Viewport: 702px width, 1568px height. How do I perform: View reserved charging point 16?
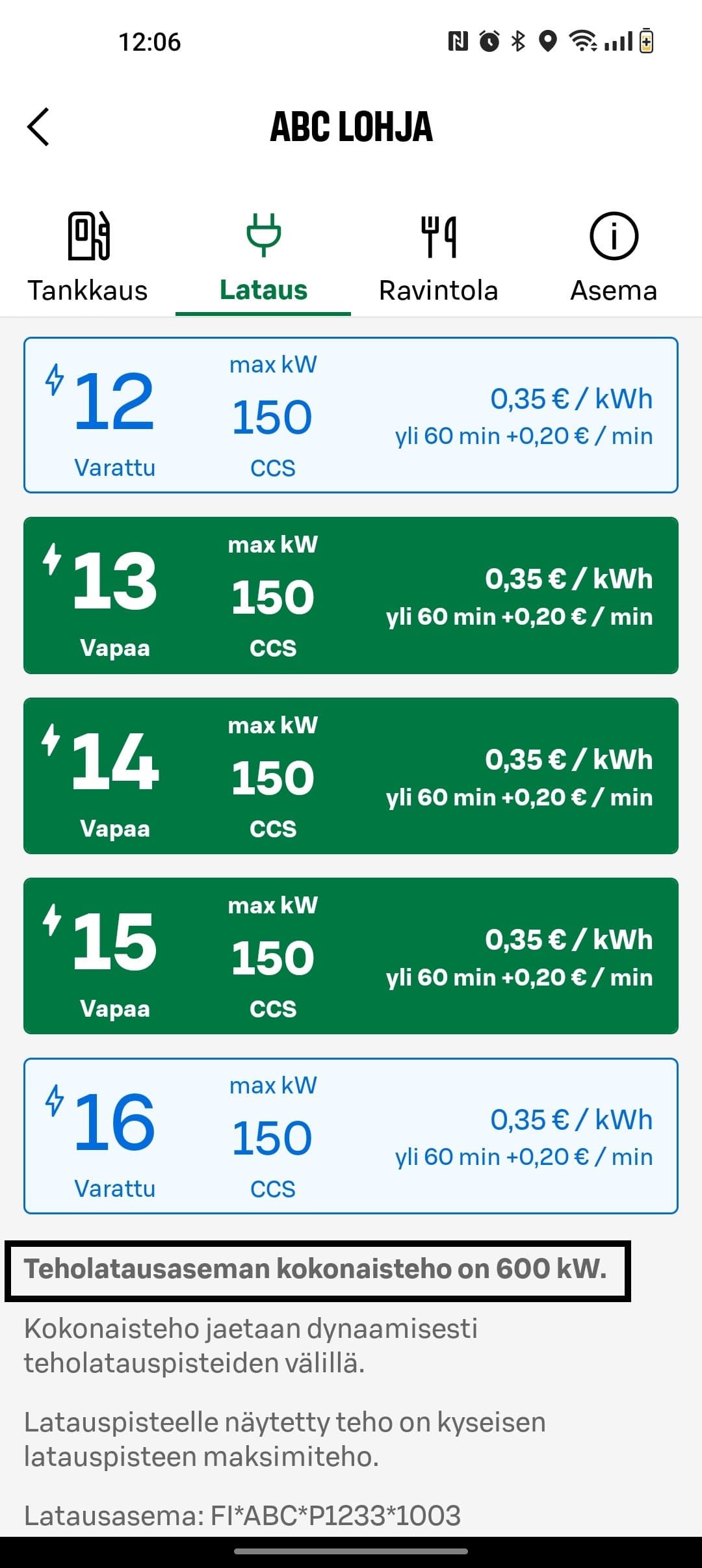351,1136
